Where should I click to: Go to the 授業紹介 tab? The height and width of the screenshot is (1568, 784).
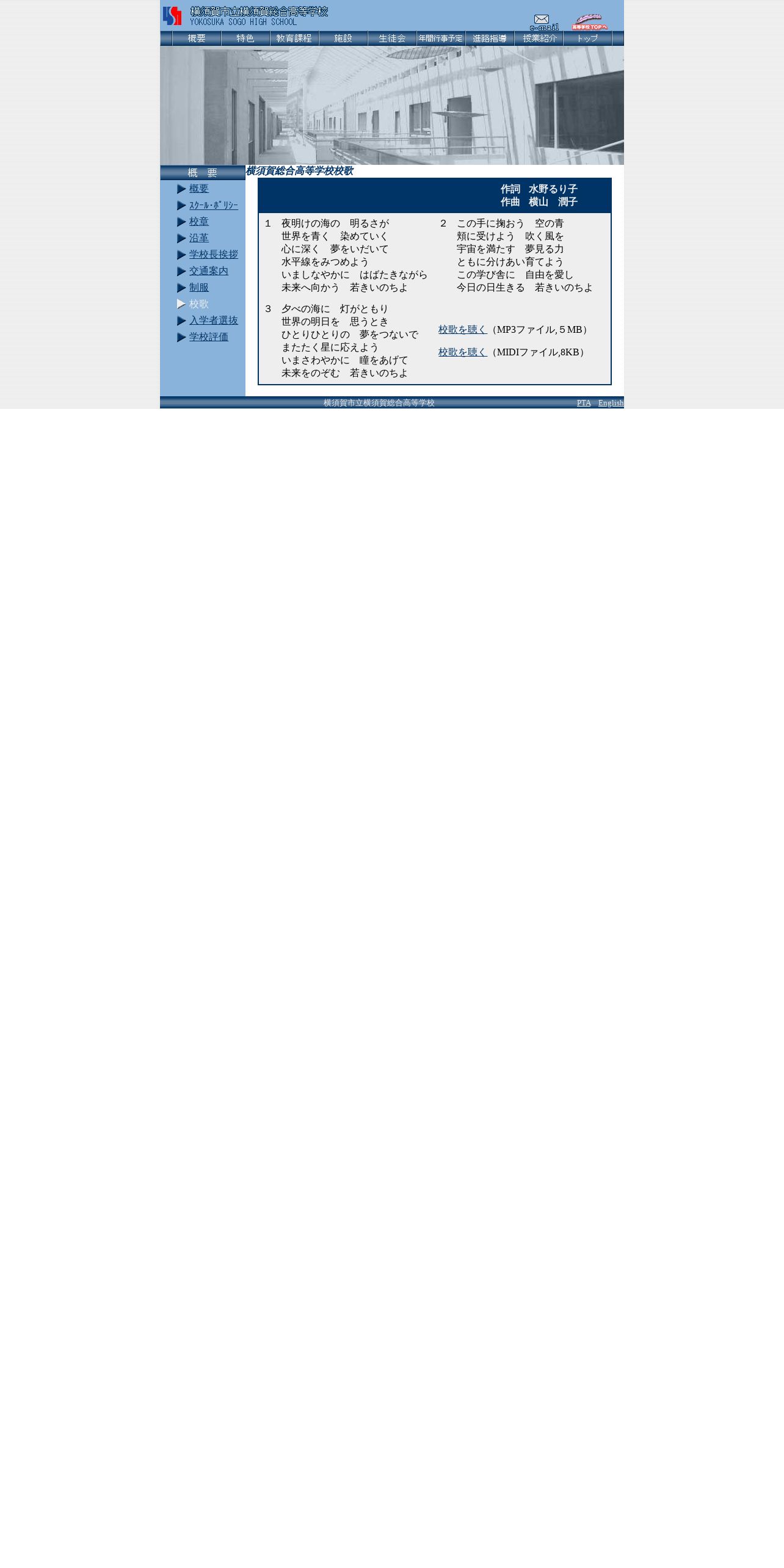tap(539, 38)
